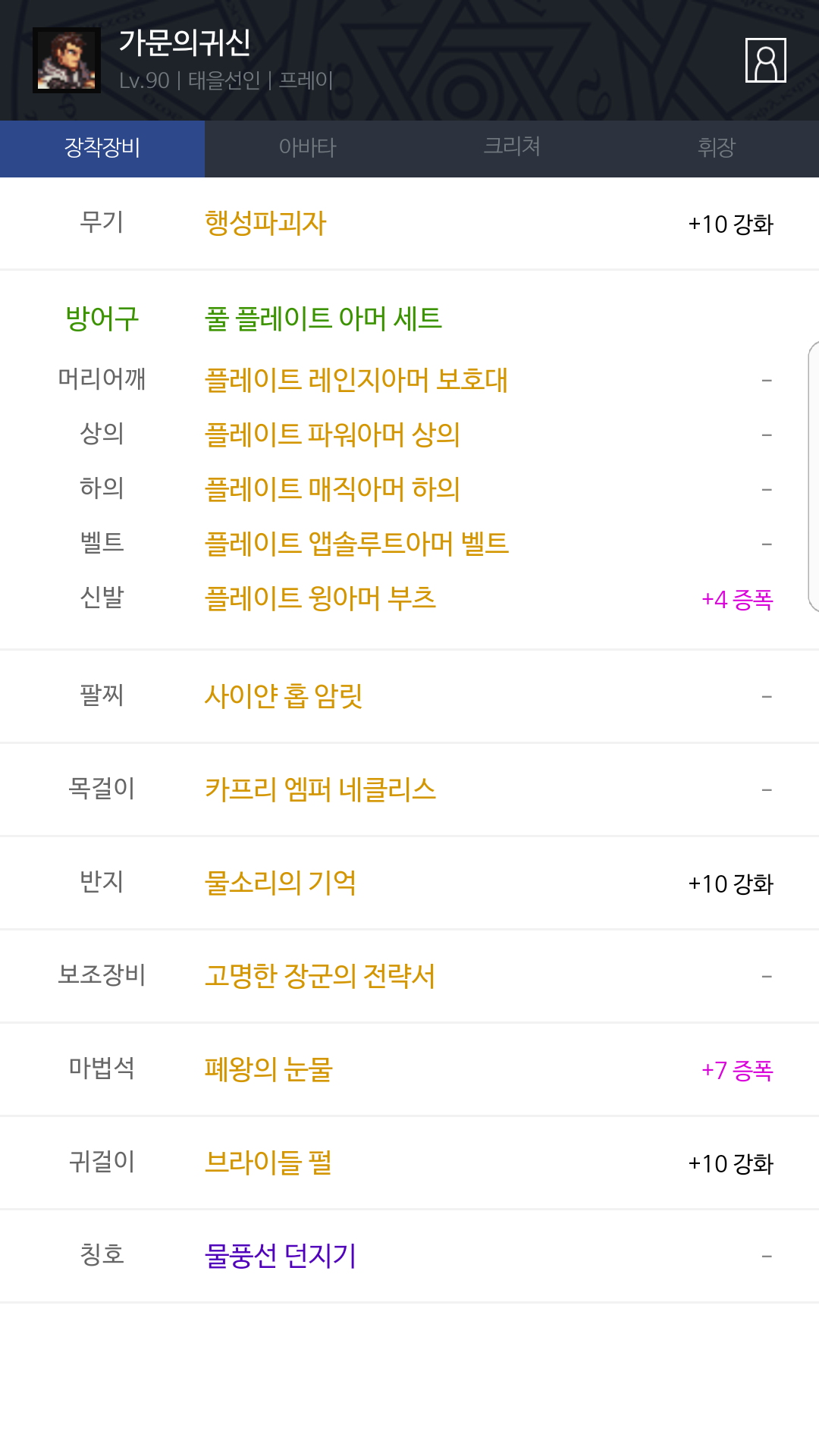
Task: View magic stone 폐왕의 눈물
Action: [268, 1069]
